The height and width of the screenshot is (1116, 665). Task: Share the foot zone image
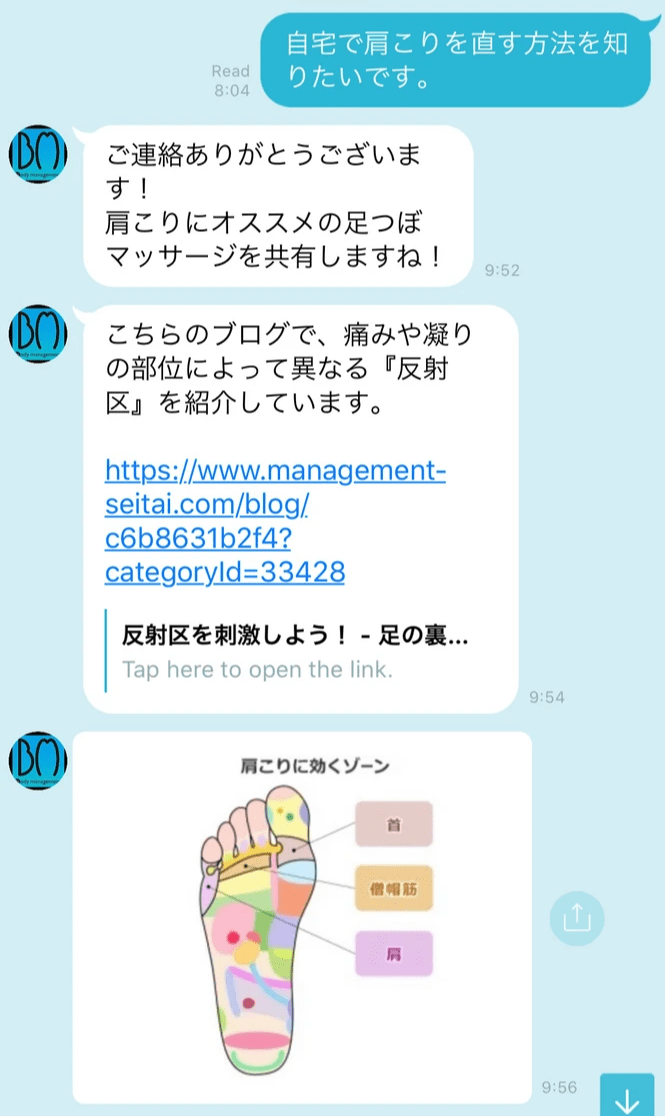point(578,916)
